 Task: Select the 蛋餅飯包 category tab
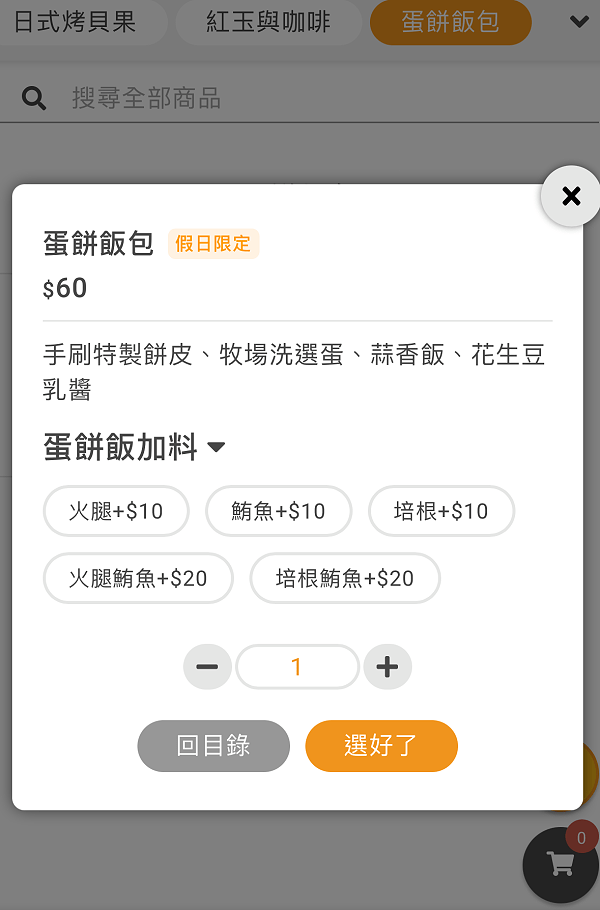[x=450, y=22]
